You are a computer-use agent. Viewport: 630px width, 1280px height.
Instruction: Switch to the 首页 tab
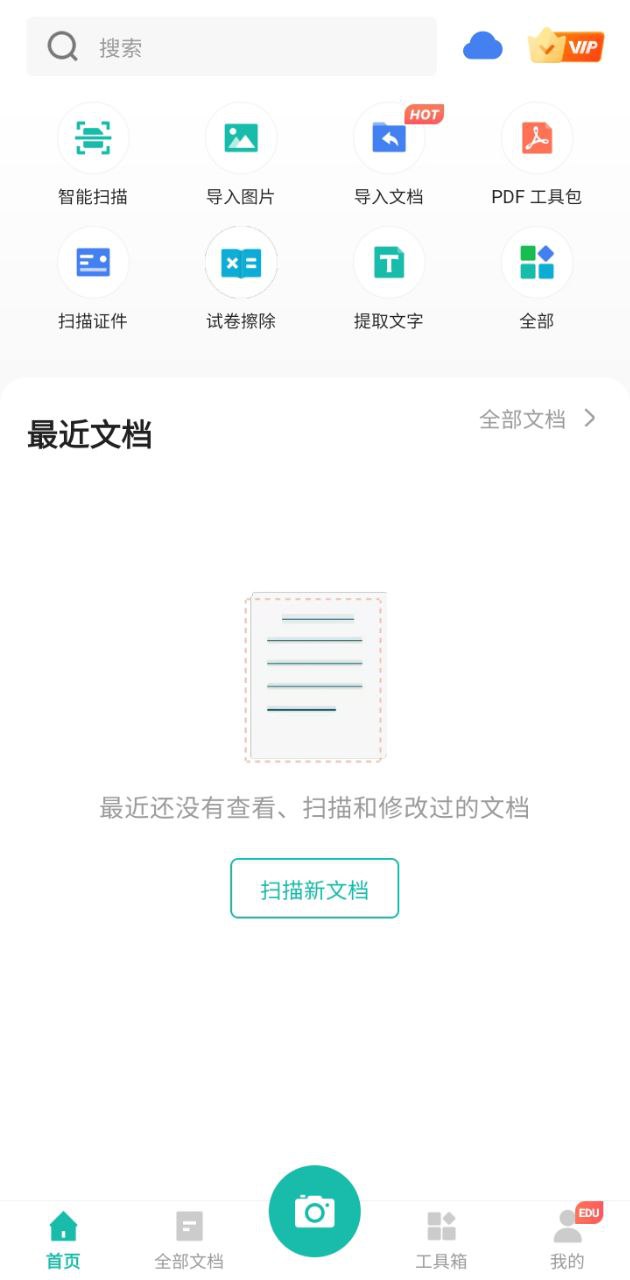pos(63,1239)
